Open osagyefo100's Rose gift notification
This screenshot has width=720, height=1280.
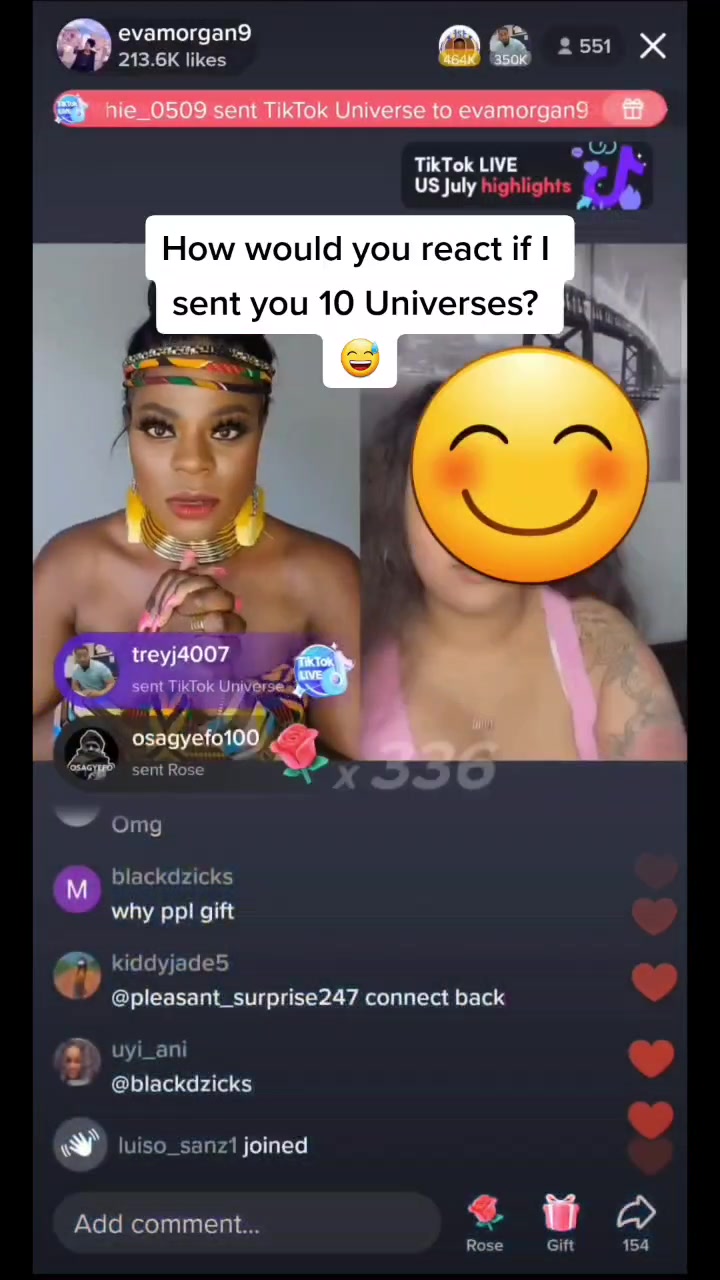[x=190, y=752]
